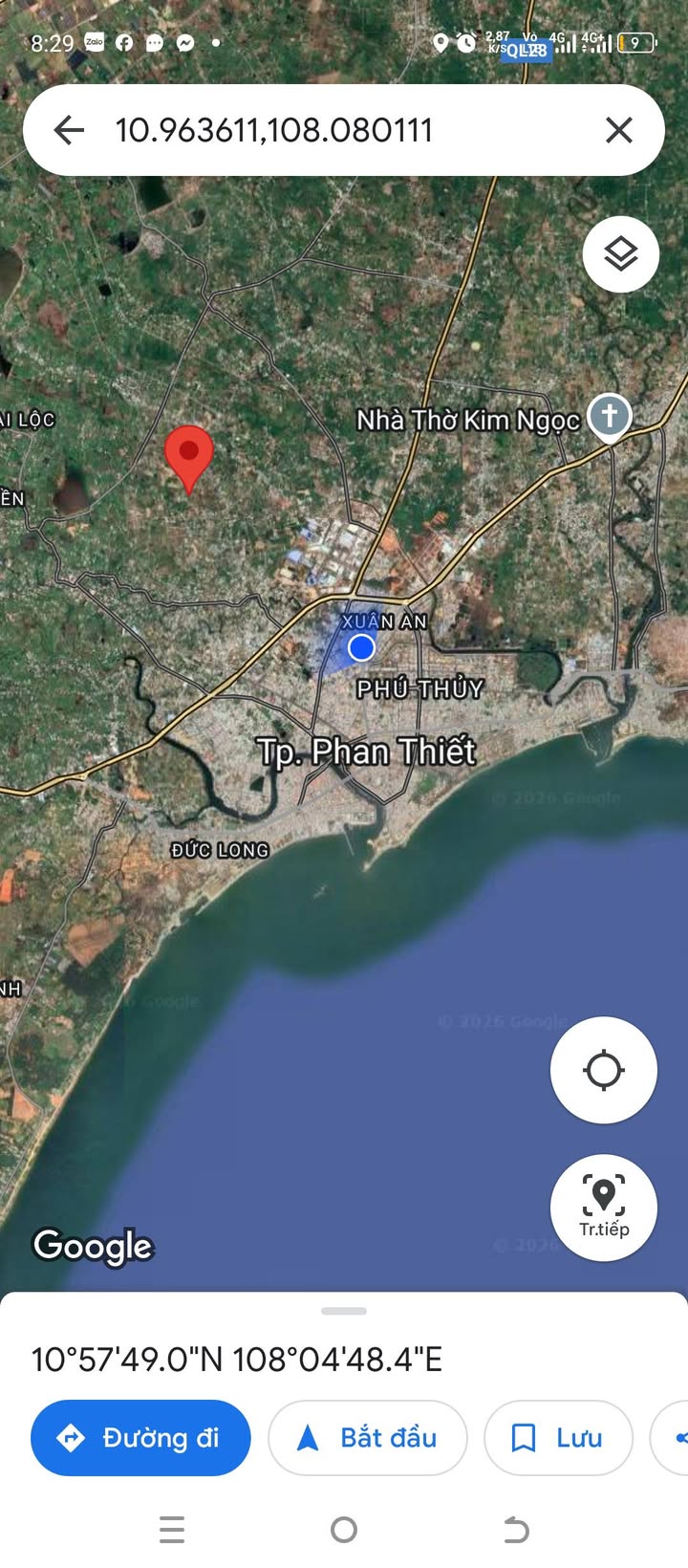The width and height of the screenshot is (688, 1568).
Task: Clear the coordinates search text
Action: tap(619, 130)
